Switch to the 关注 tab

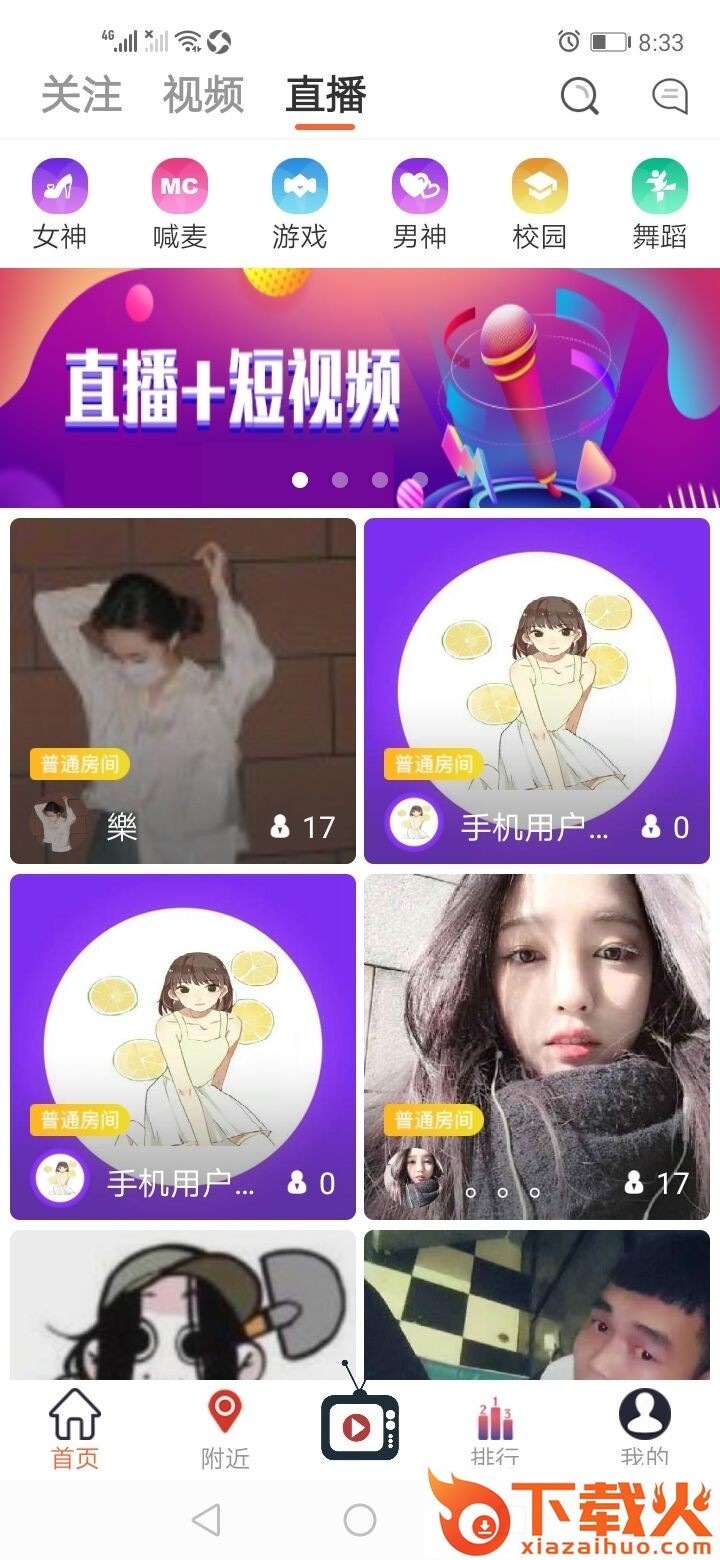click(x=81, y=95)
